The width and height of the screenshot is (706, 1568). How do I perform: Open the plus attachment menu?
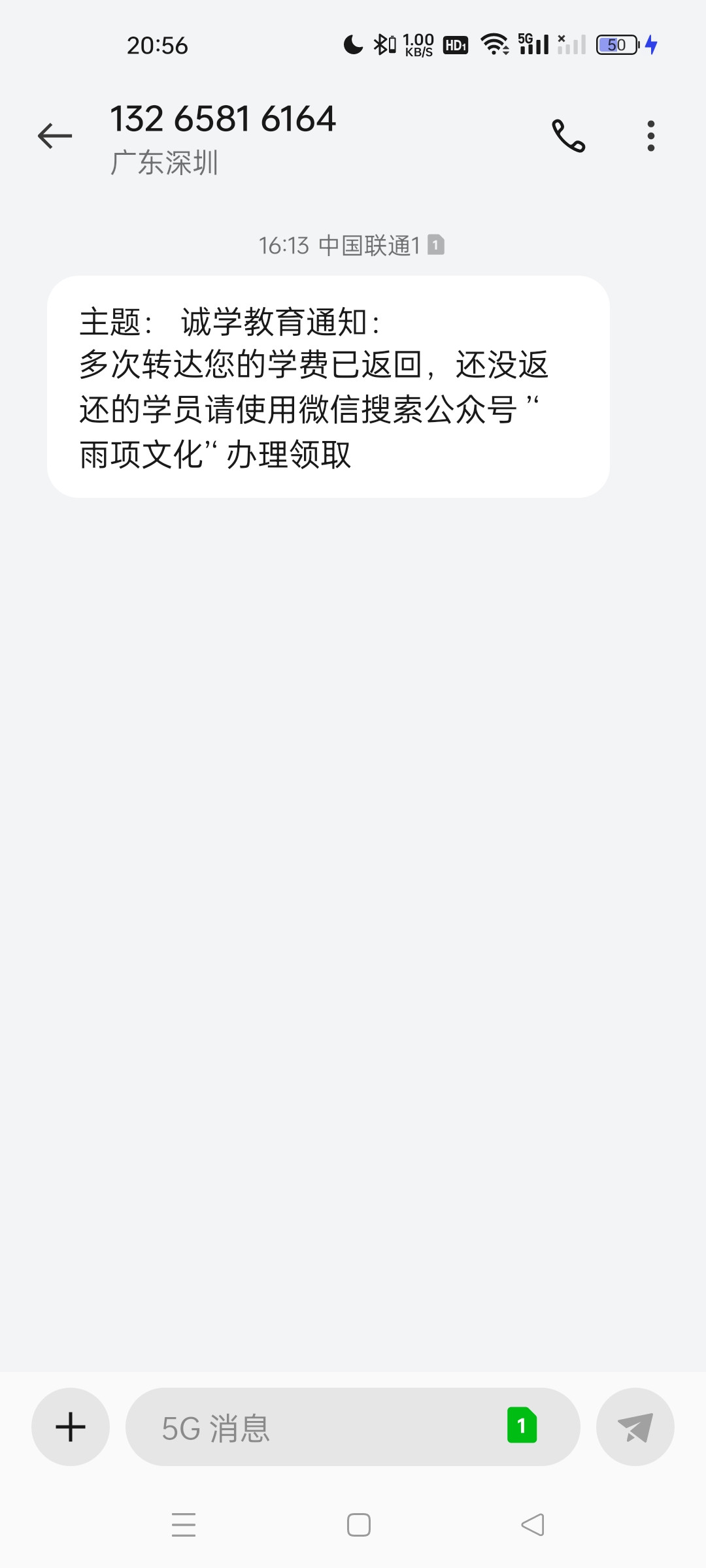[x=71, y=1427]
